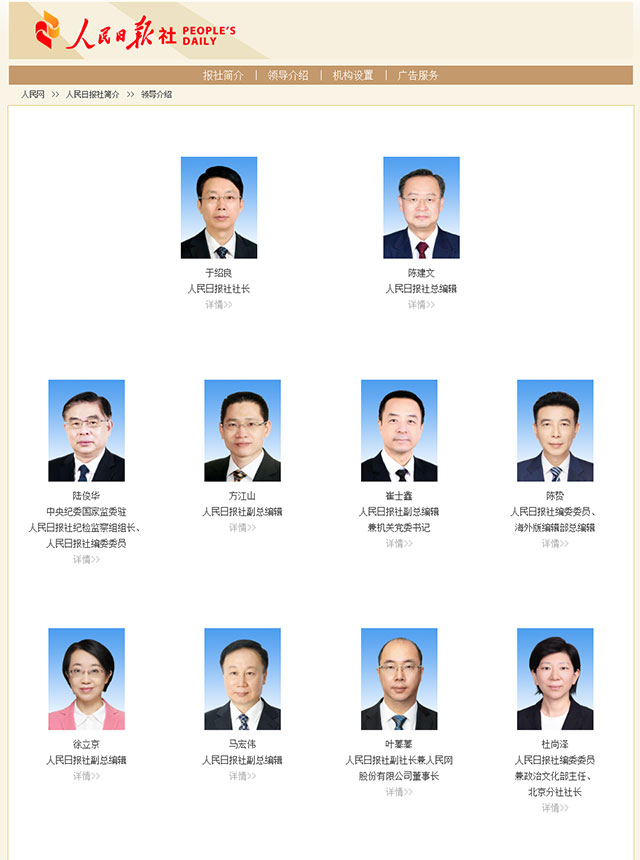Open the 广告服务 page
640x860 pixels.
pyautogui.click(x=418, y=75)
